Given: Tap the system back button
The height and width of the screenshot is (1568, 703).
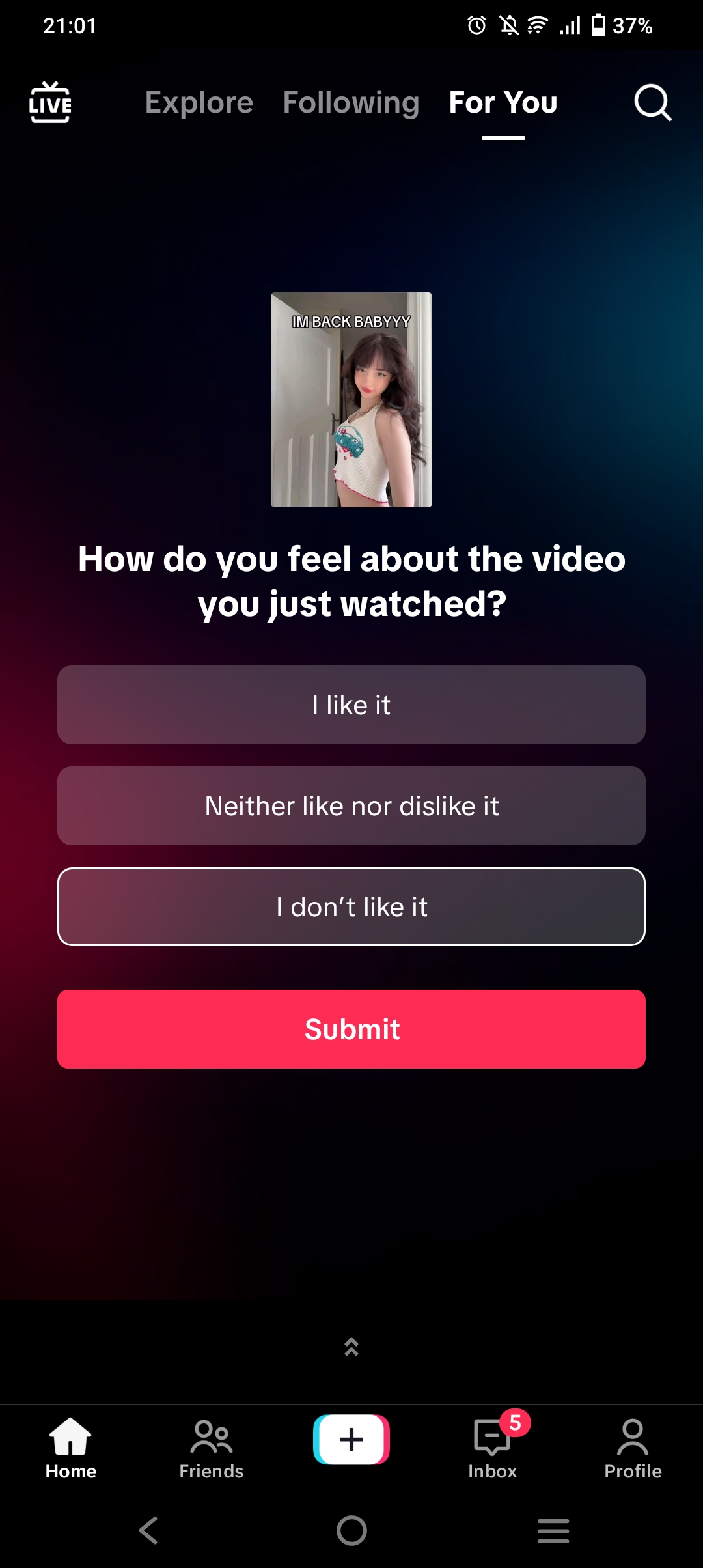Looking at the screenshot, I should click(x=148, y=1530).
